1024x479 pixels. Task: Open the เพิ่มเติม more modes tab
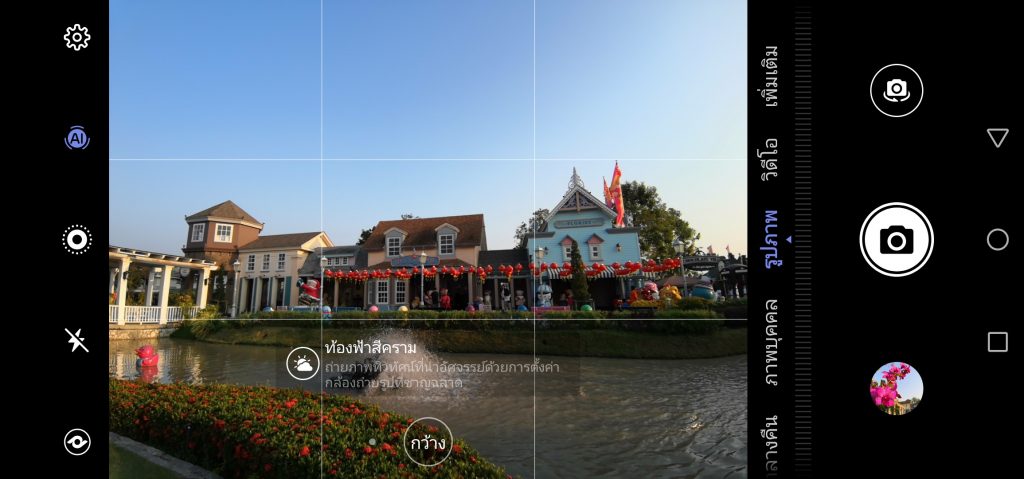point(770,76)
